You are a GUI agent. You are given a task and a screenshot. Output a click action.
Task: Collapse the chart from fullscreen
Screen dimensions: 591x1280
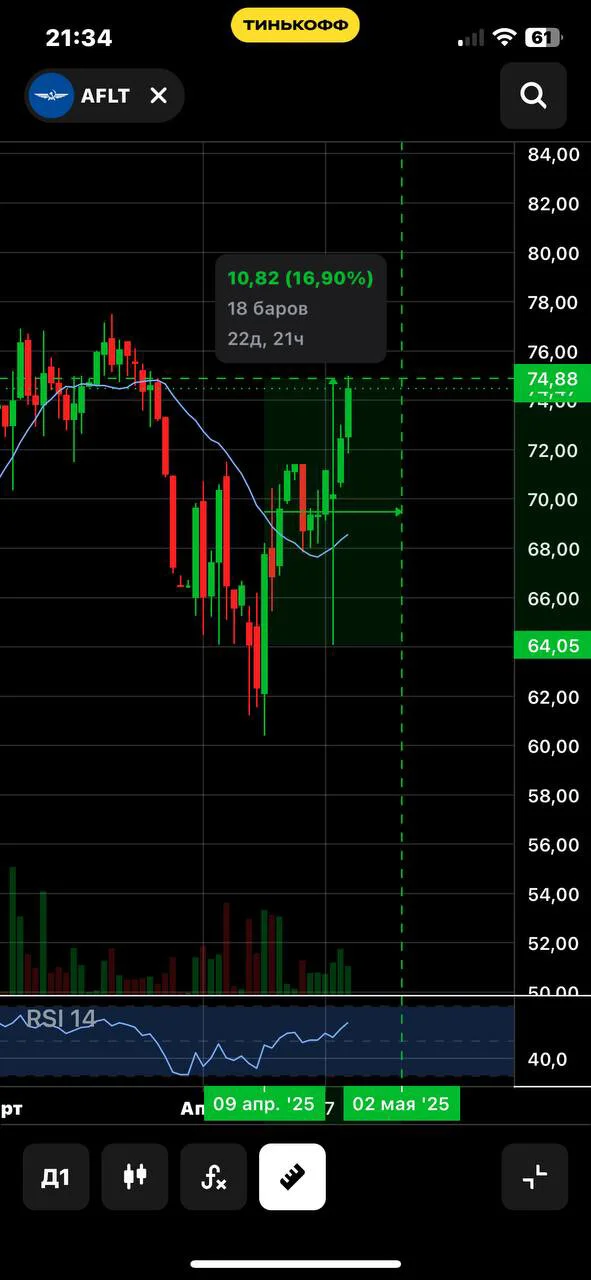click(535, 1177)
